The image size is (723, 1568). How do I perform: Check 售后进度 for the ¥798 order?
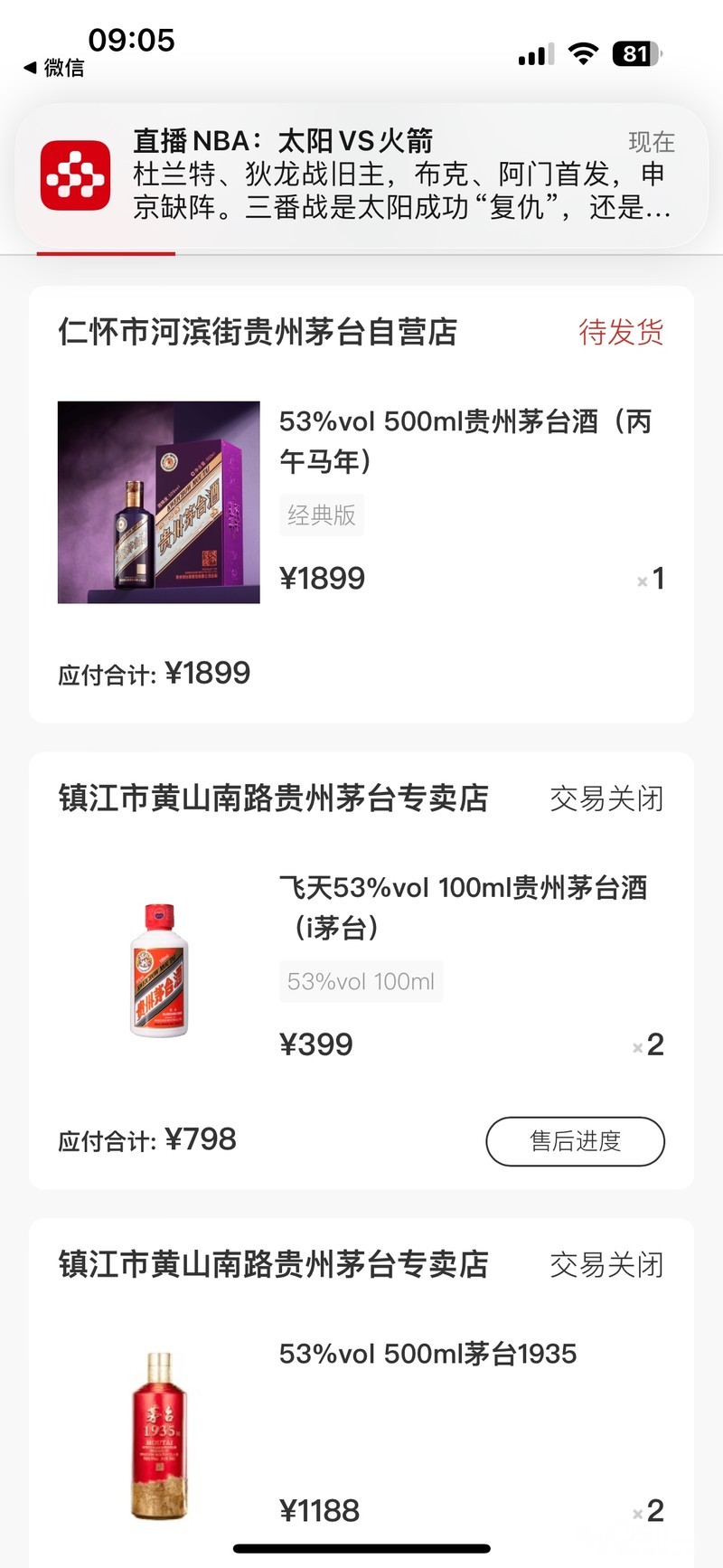[575, 1141]
